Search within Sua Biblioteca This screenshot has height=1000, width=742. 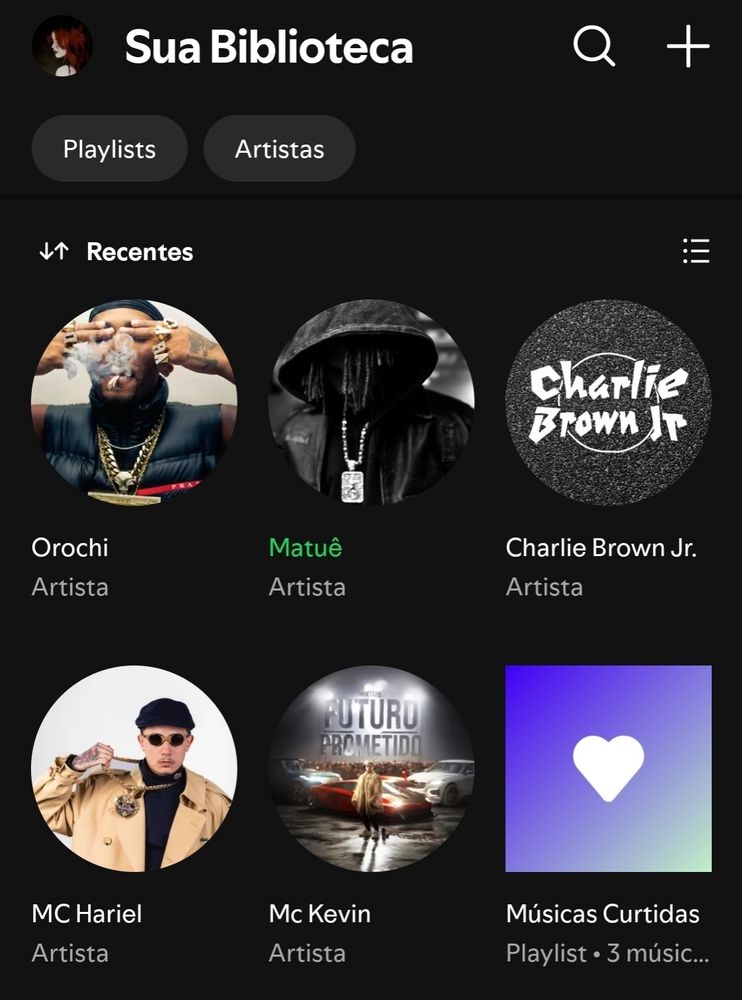point(594,47)
